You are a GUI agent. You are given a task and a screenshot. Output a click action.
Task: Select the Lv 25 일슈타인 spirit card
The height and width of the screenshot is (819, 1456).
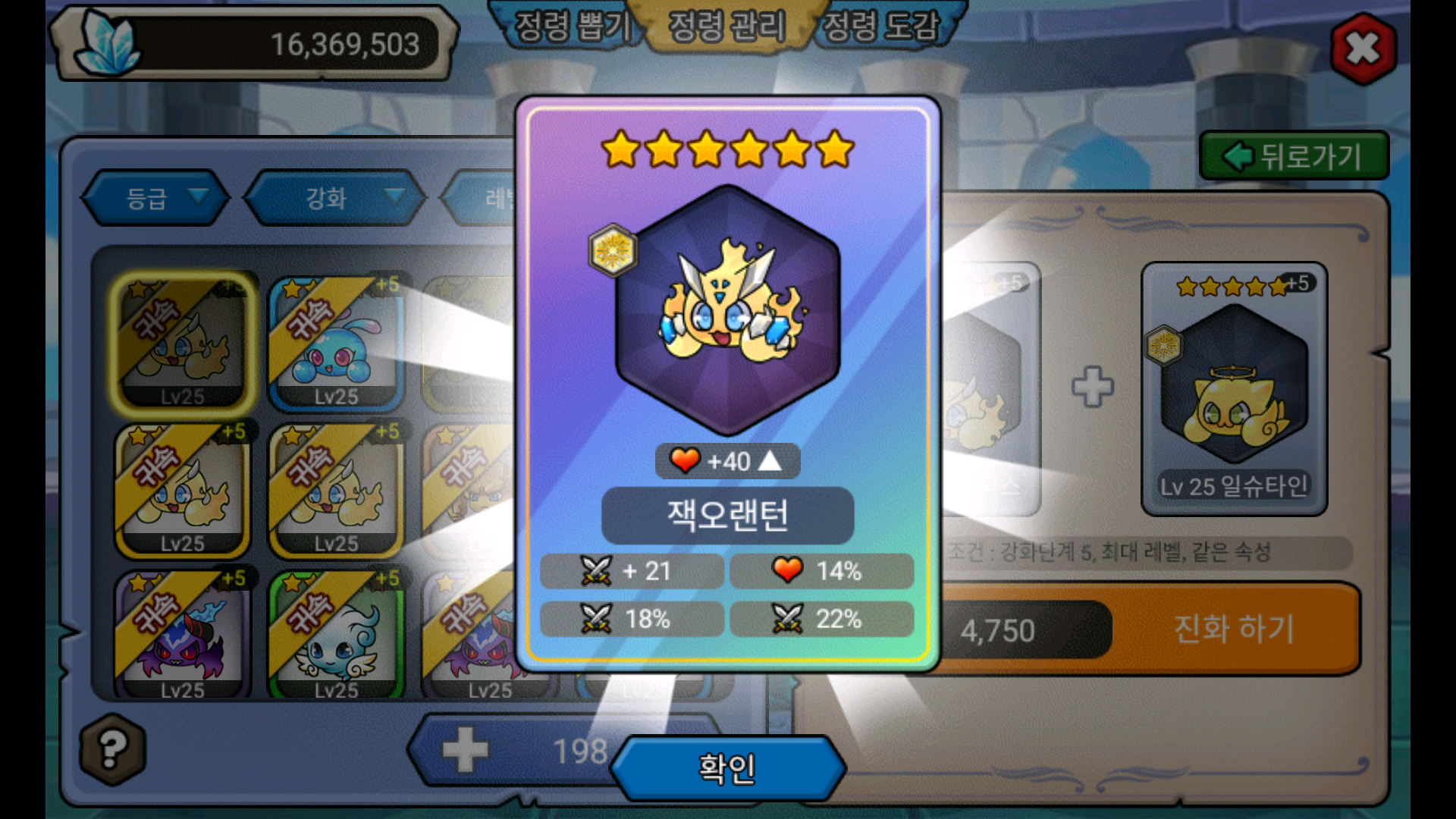1234,388
